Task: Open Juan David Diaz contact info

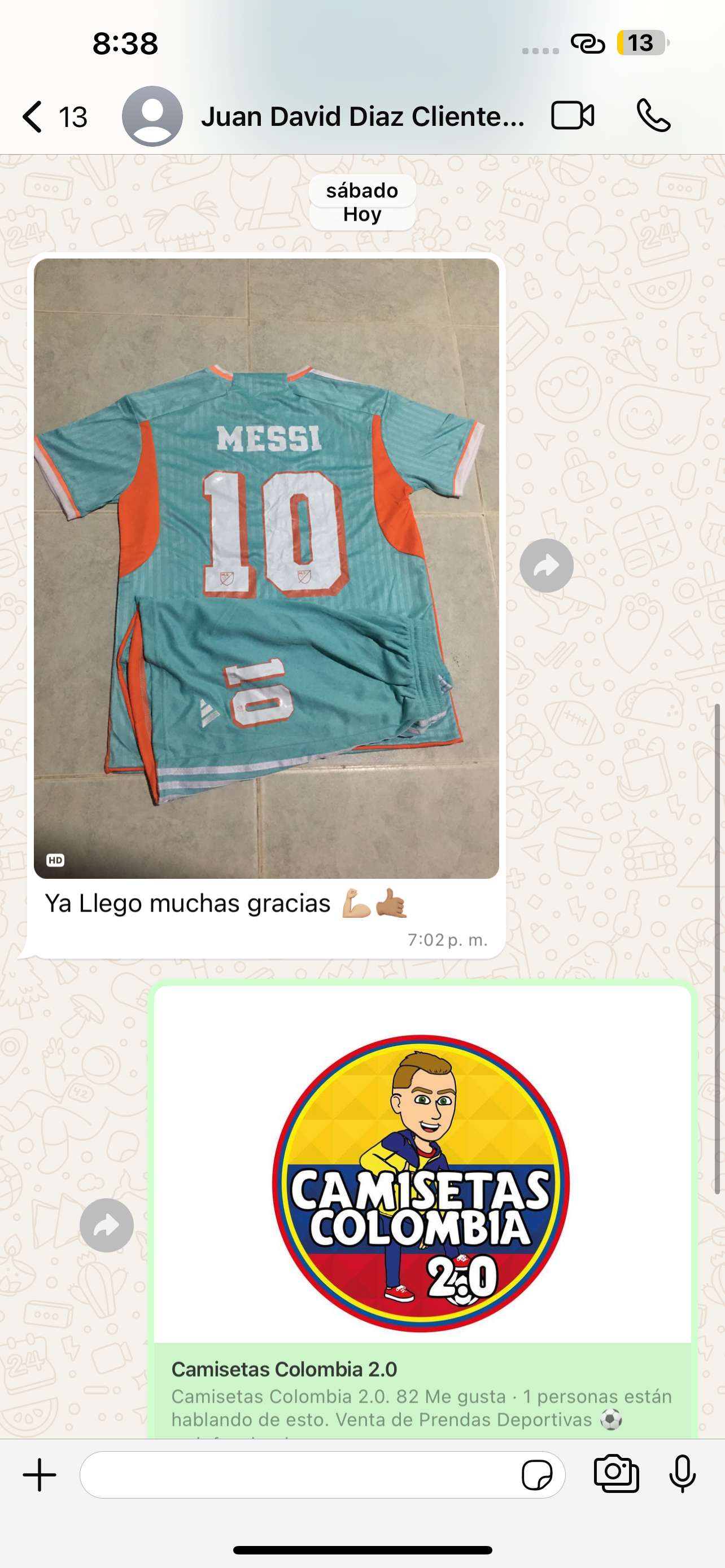Action: [362, 116]
